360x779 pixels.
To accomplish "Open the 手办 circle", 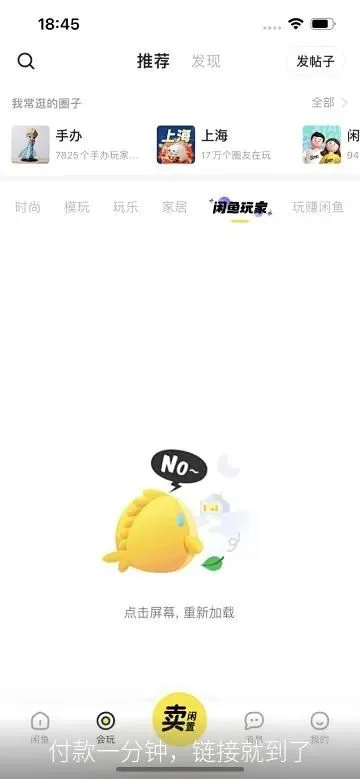I will coord(75,144).
